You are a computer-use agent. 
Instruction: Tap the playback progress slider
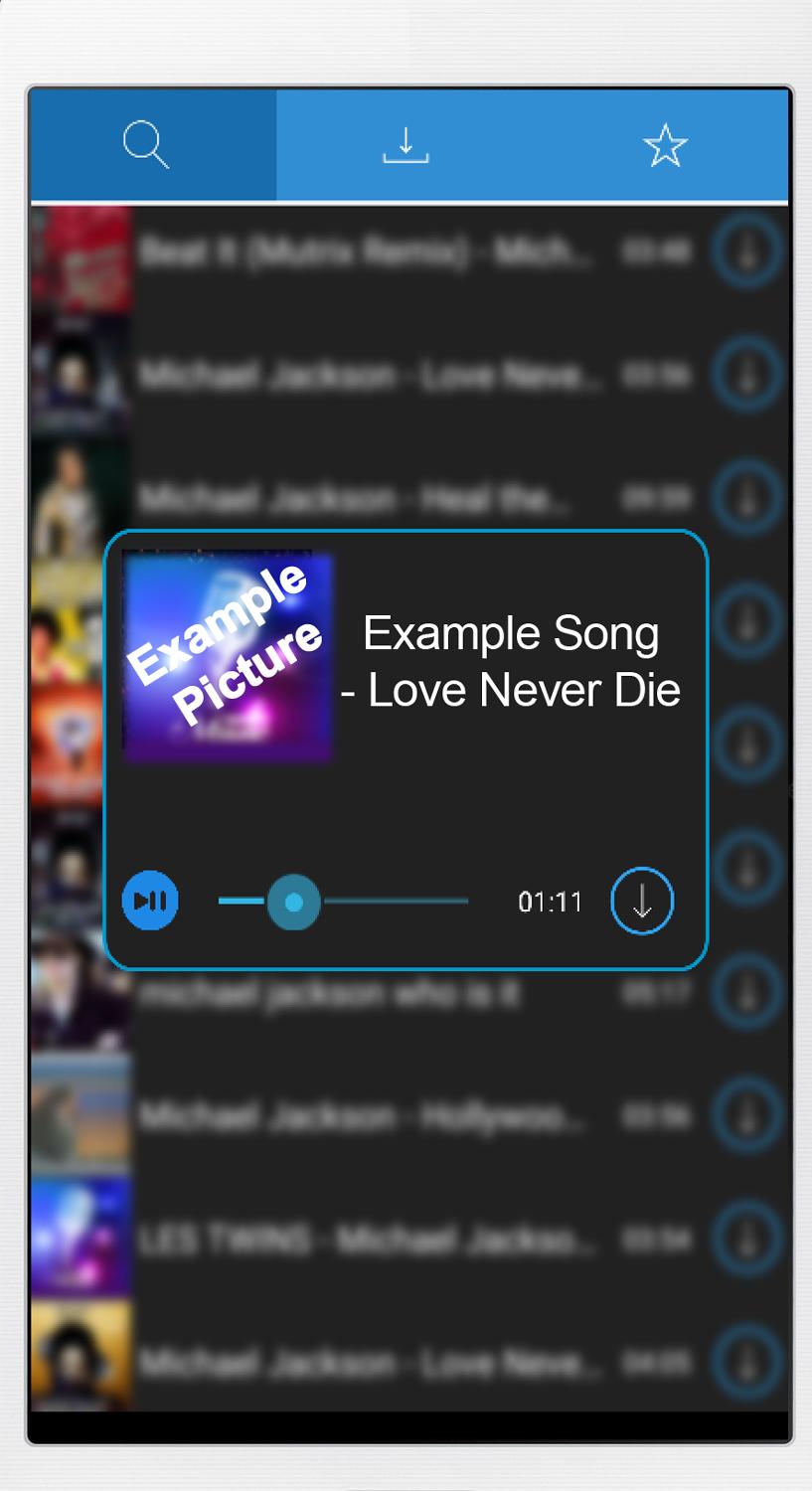tap(343, 902)
